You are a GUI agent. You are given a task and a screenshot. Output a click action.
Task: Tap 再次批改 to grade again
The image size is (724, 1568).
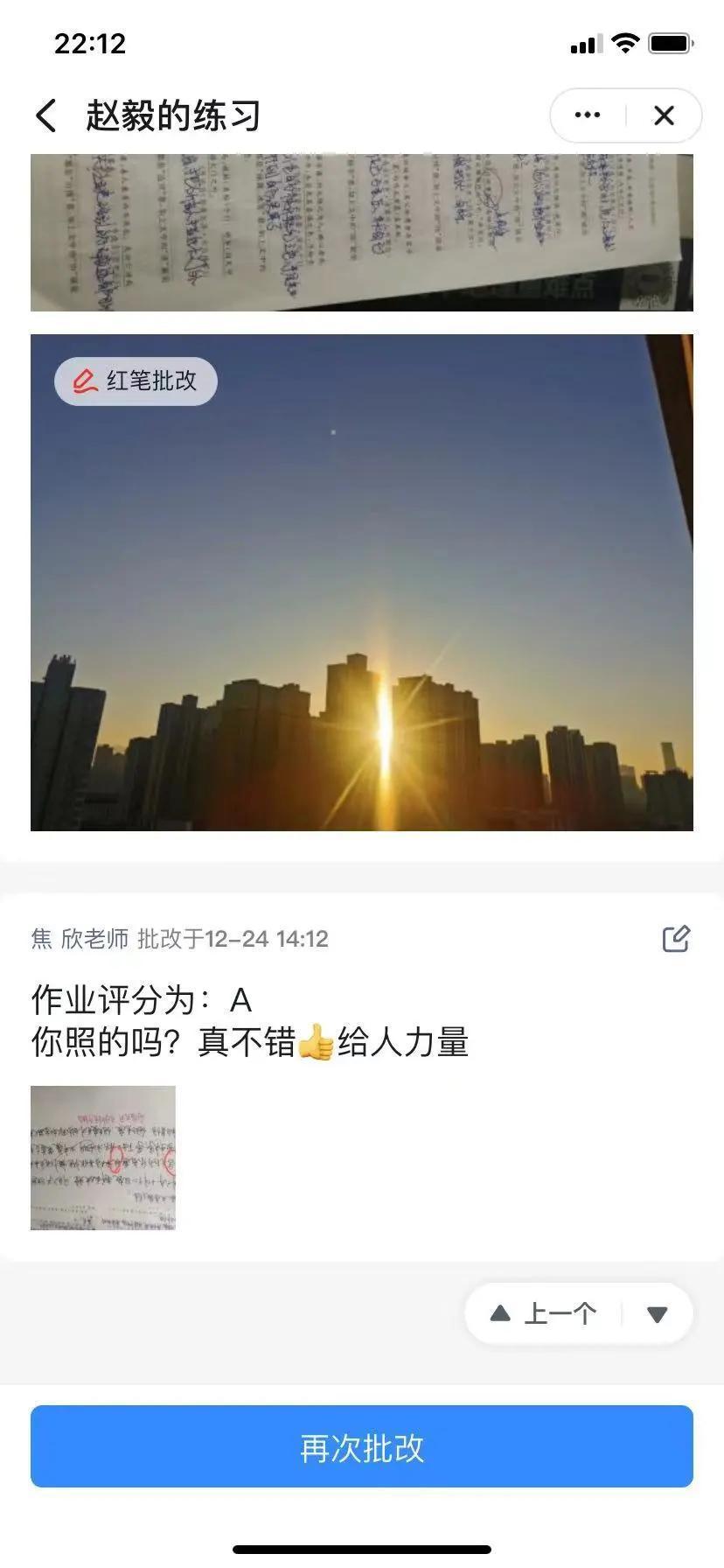click(362, 1448)
